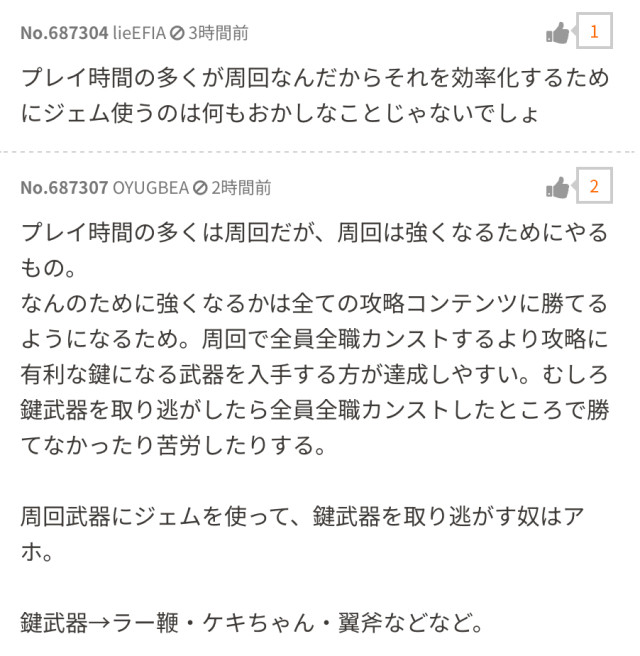Tap the block icon beside OYUGBEA

click(199, 188)
